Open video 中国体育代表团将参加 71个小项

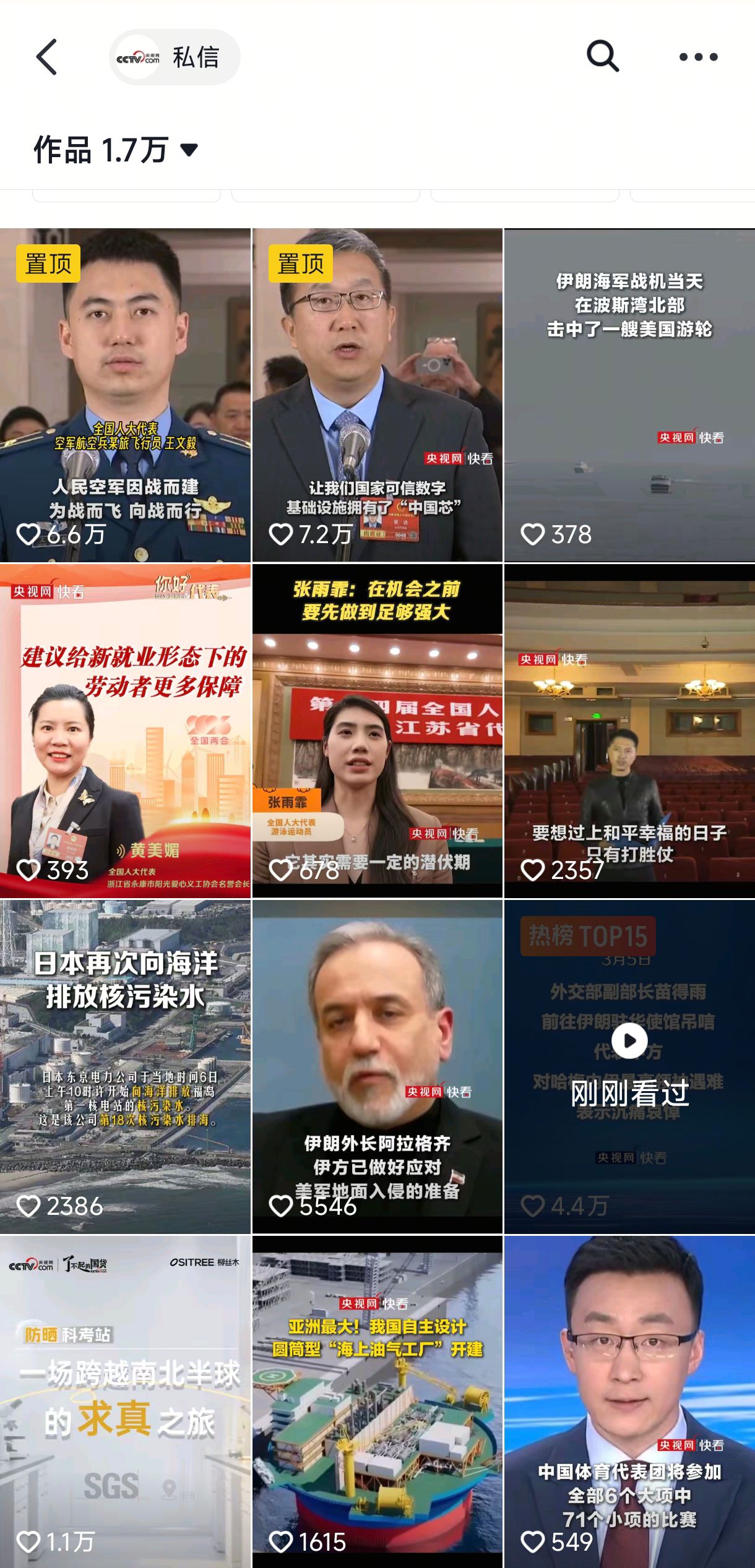pyautogui.click(x=629, y=1402)
